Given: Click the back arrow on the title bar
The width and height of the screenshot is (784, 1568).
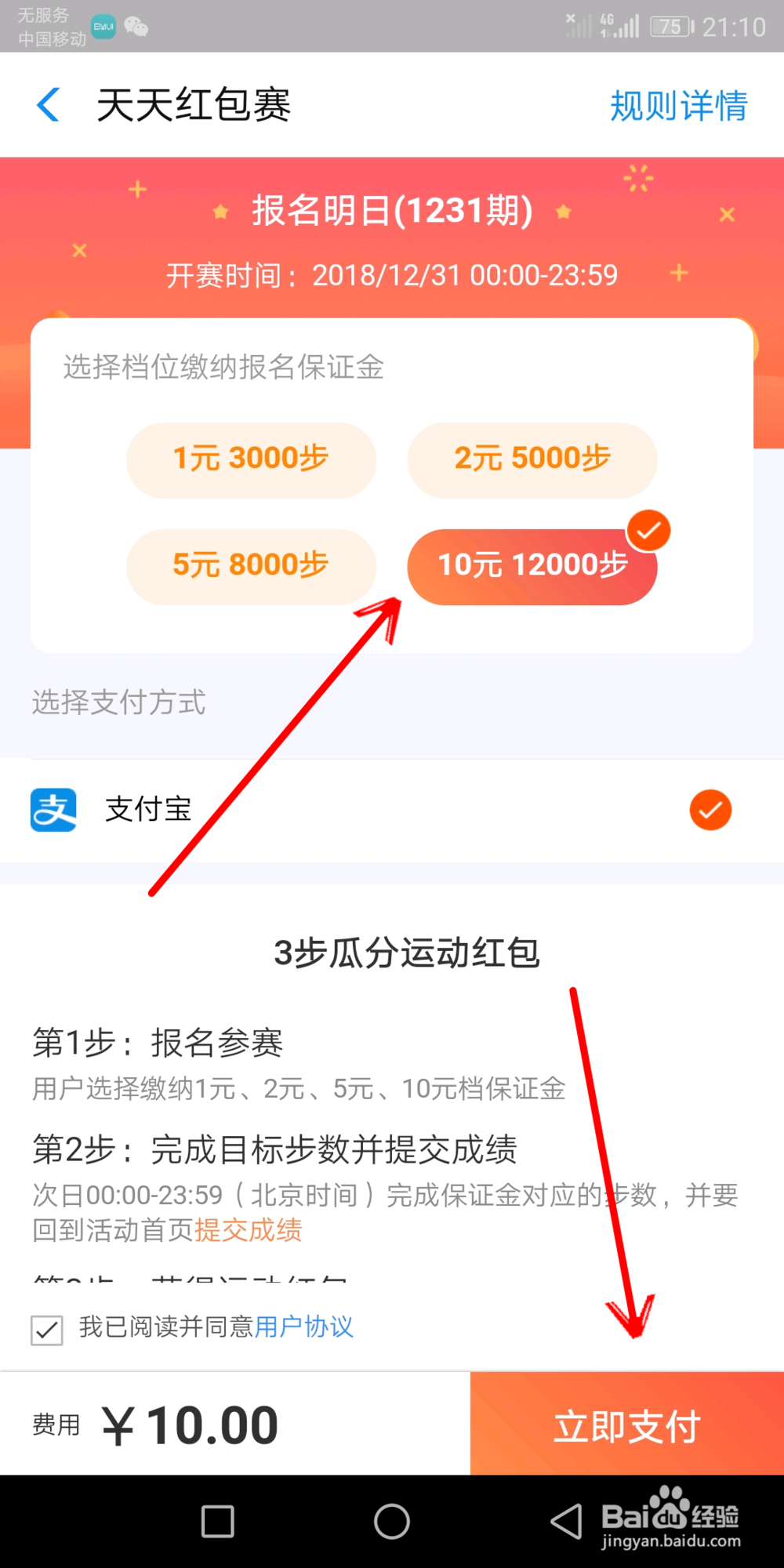Looking at the screenshot, I should point(49,103).
